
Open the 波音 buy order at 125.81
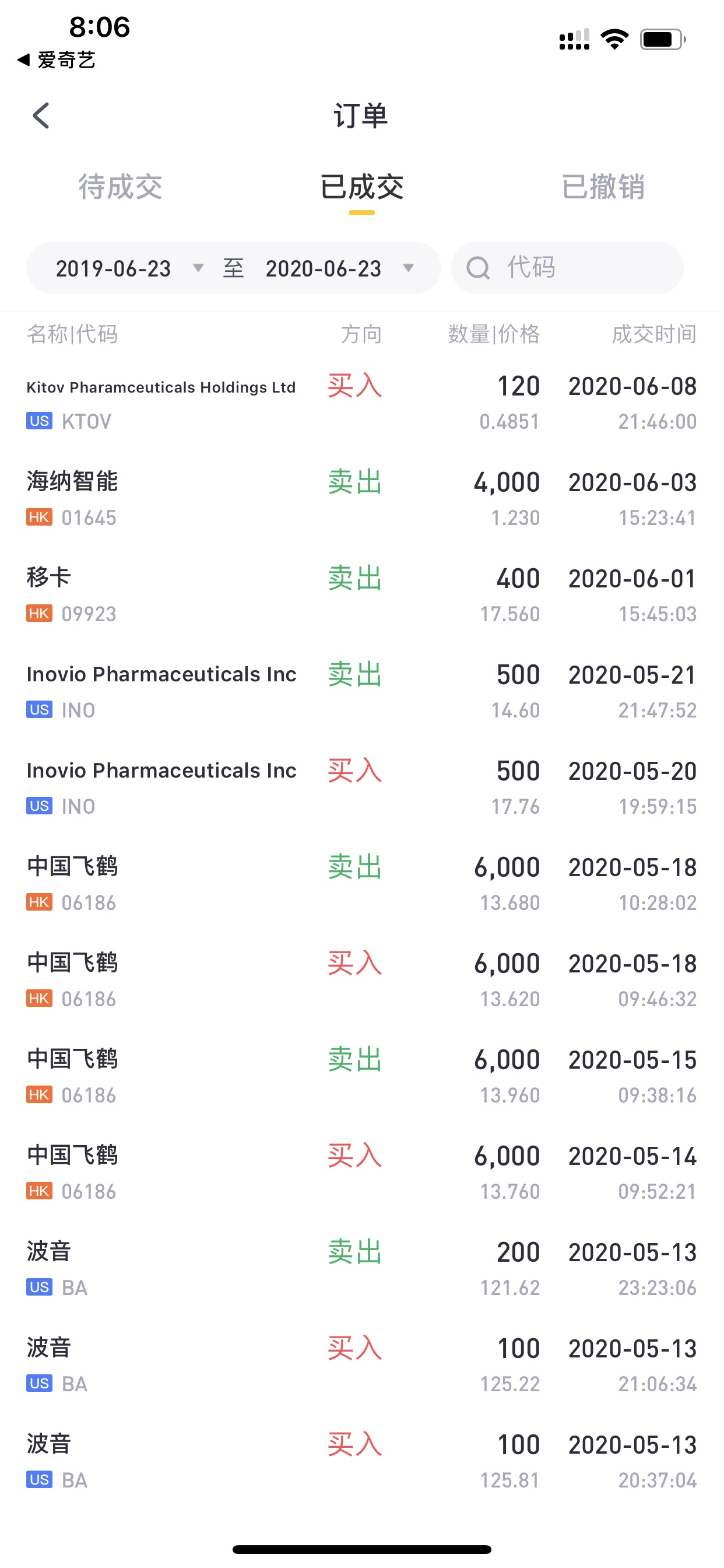361,1461
